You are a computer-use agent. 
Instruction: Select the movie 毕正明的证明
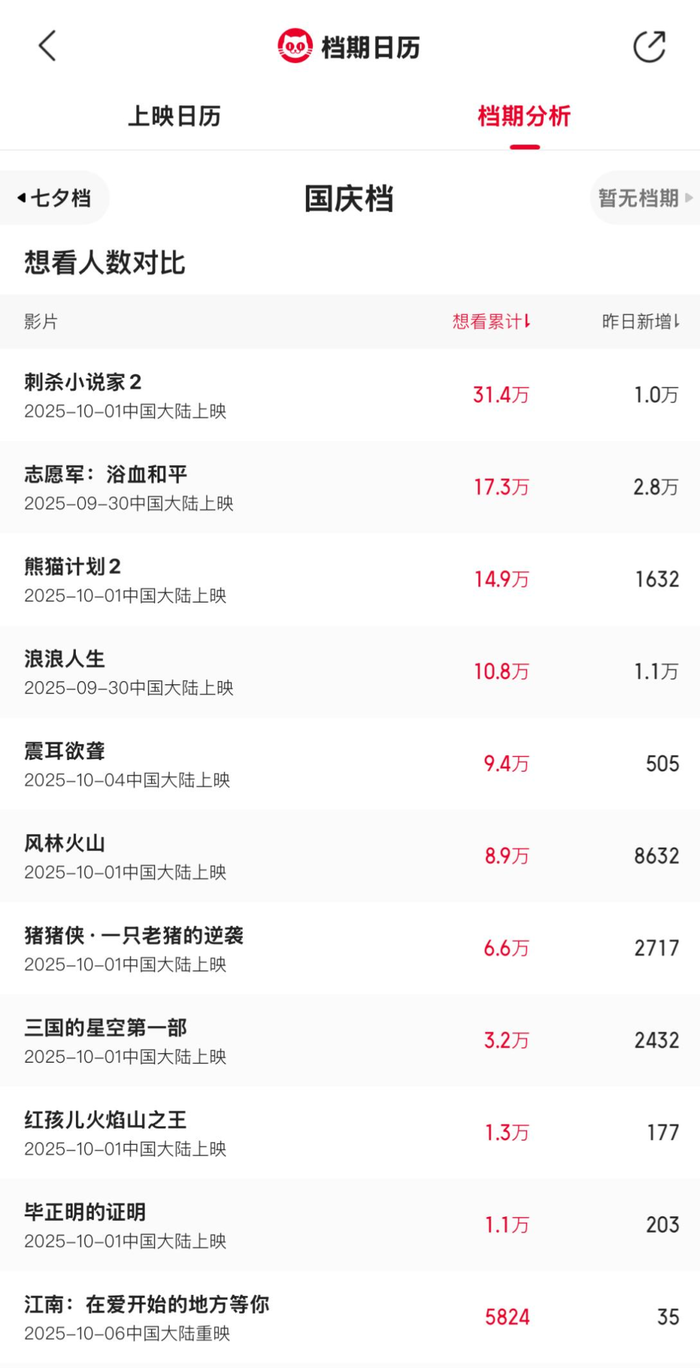coord(350,1224)
